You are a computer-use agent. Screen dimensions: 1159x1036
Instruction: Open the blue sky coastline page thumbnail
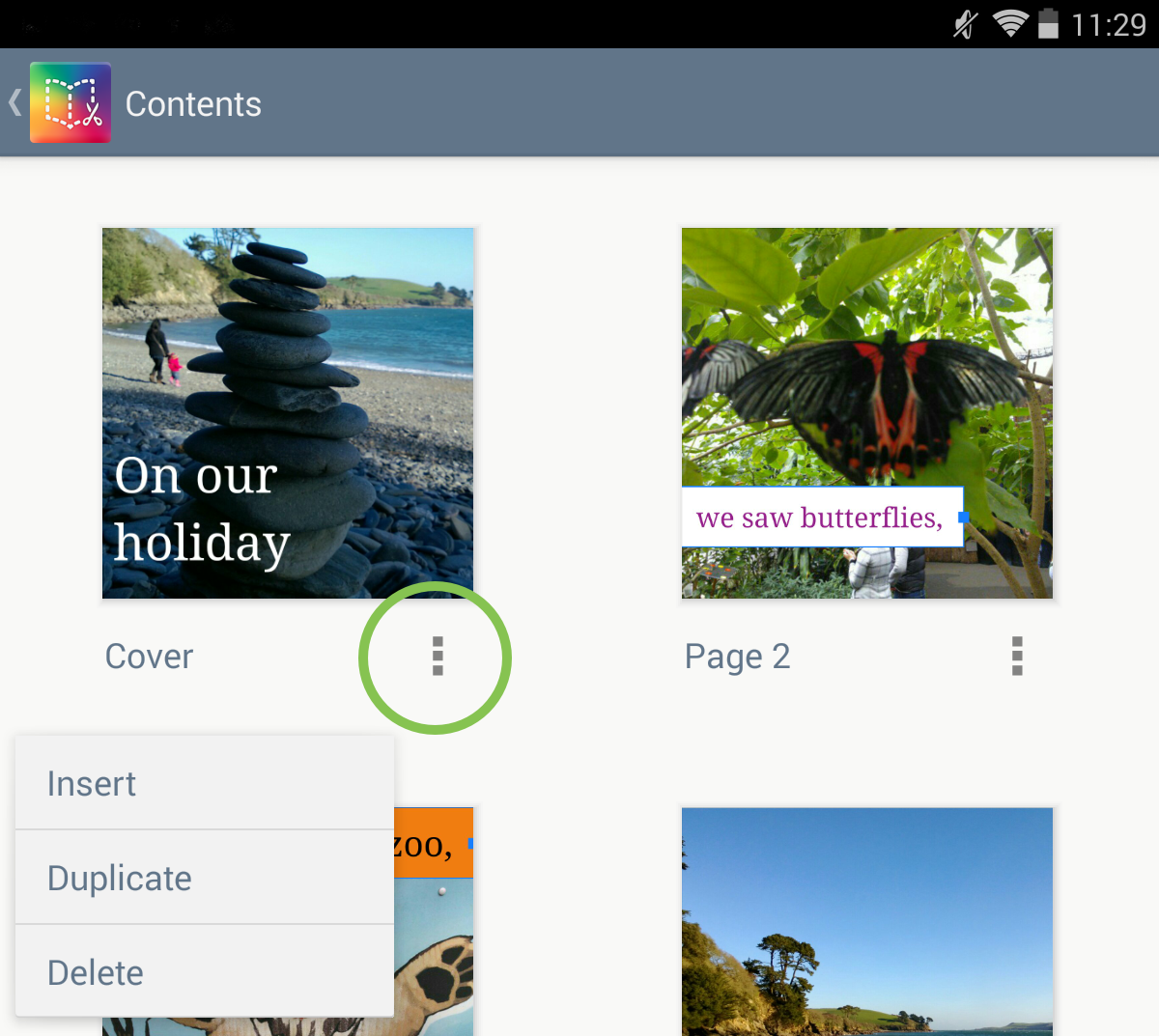tap(867, 922)
